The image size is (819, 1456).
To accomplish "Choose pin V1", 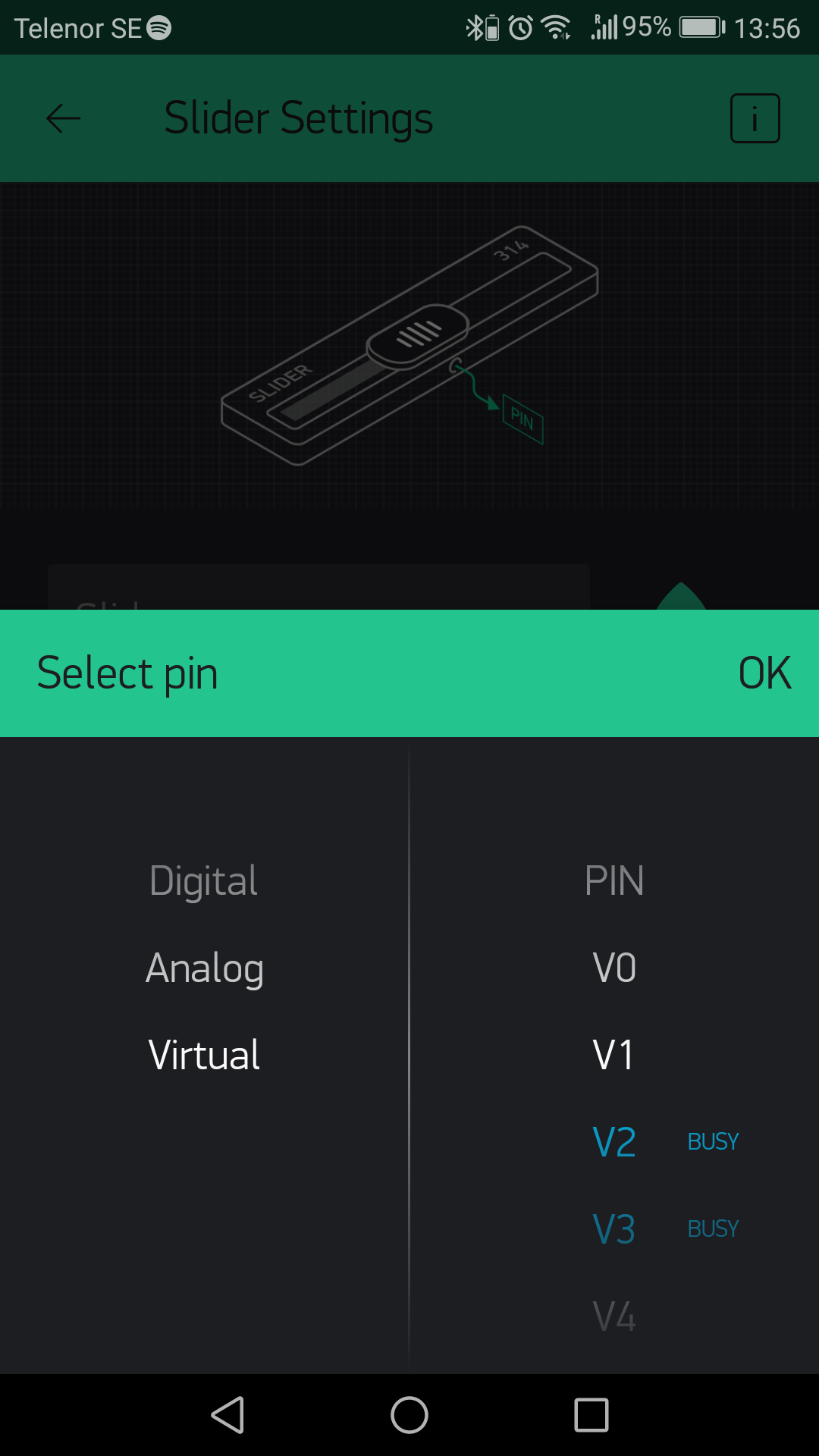I will pyautogui.click(x=613, y=1056).
